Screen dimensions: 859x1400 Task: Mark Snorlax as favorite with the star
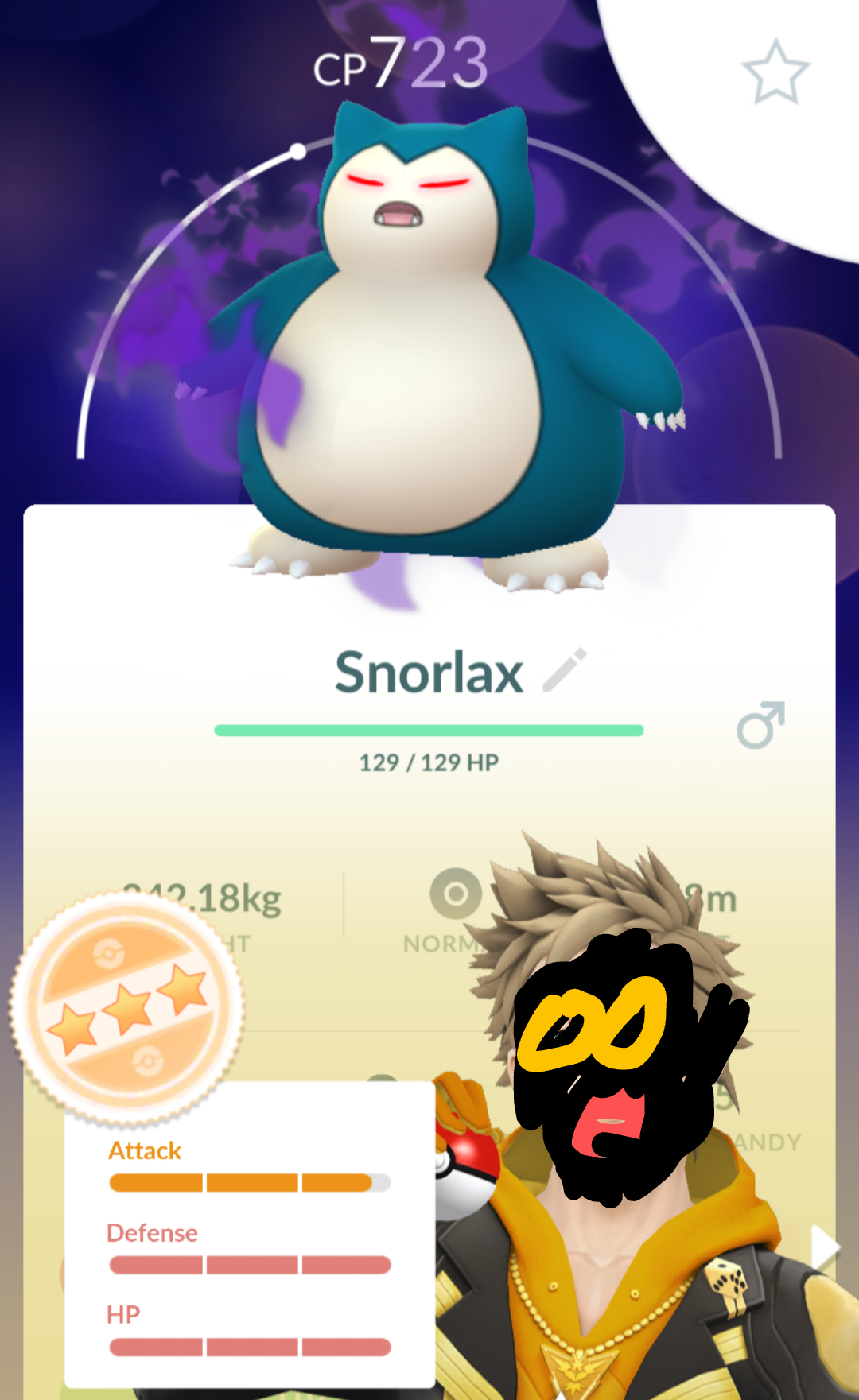pos(775,73)
